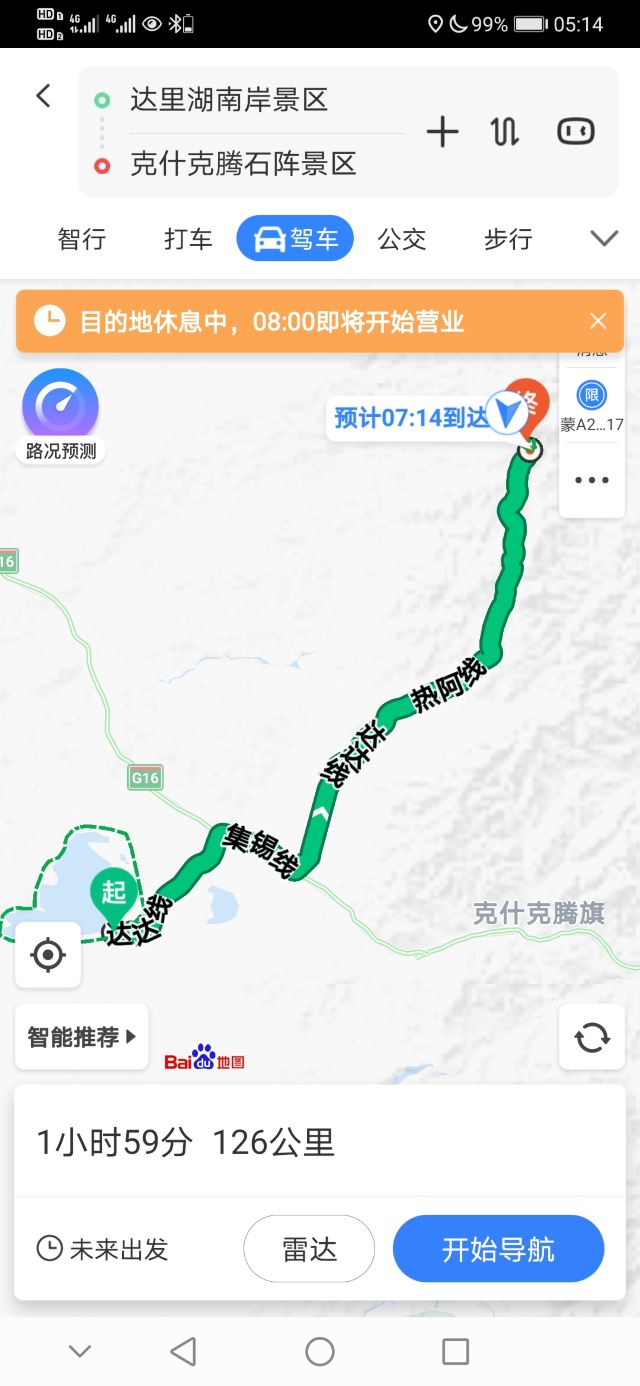Open the map's three-dot more options
Screen dimensions: 640x1386
coord(592,480)
